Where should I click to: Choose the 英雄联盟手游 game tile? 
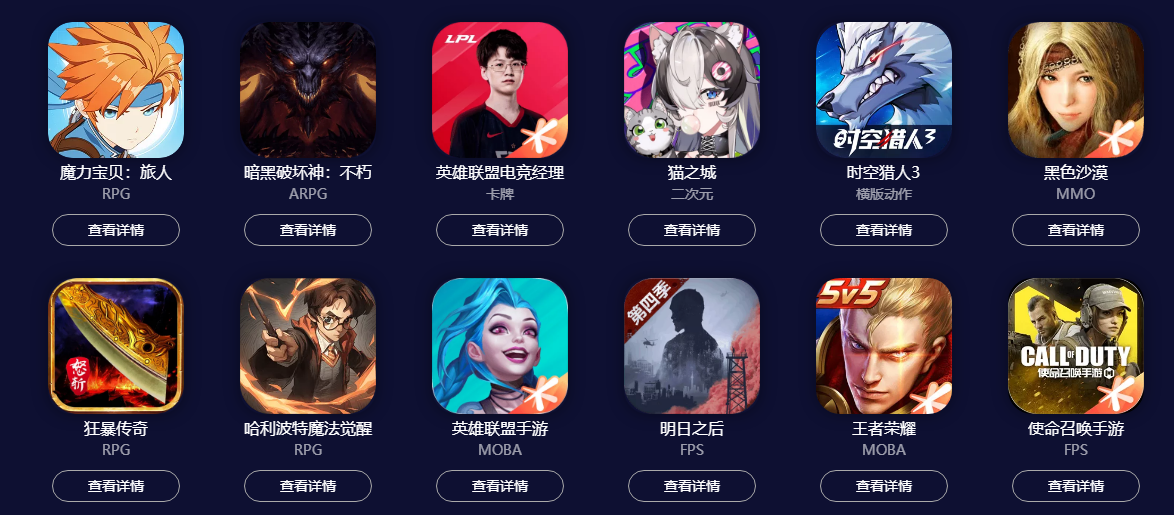click(500, 346)
